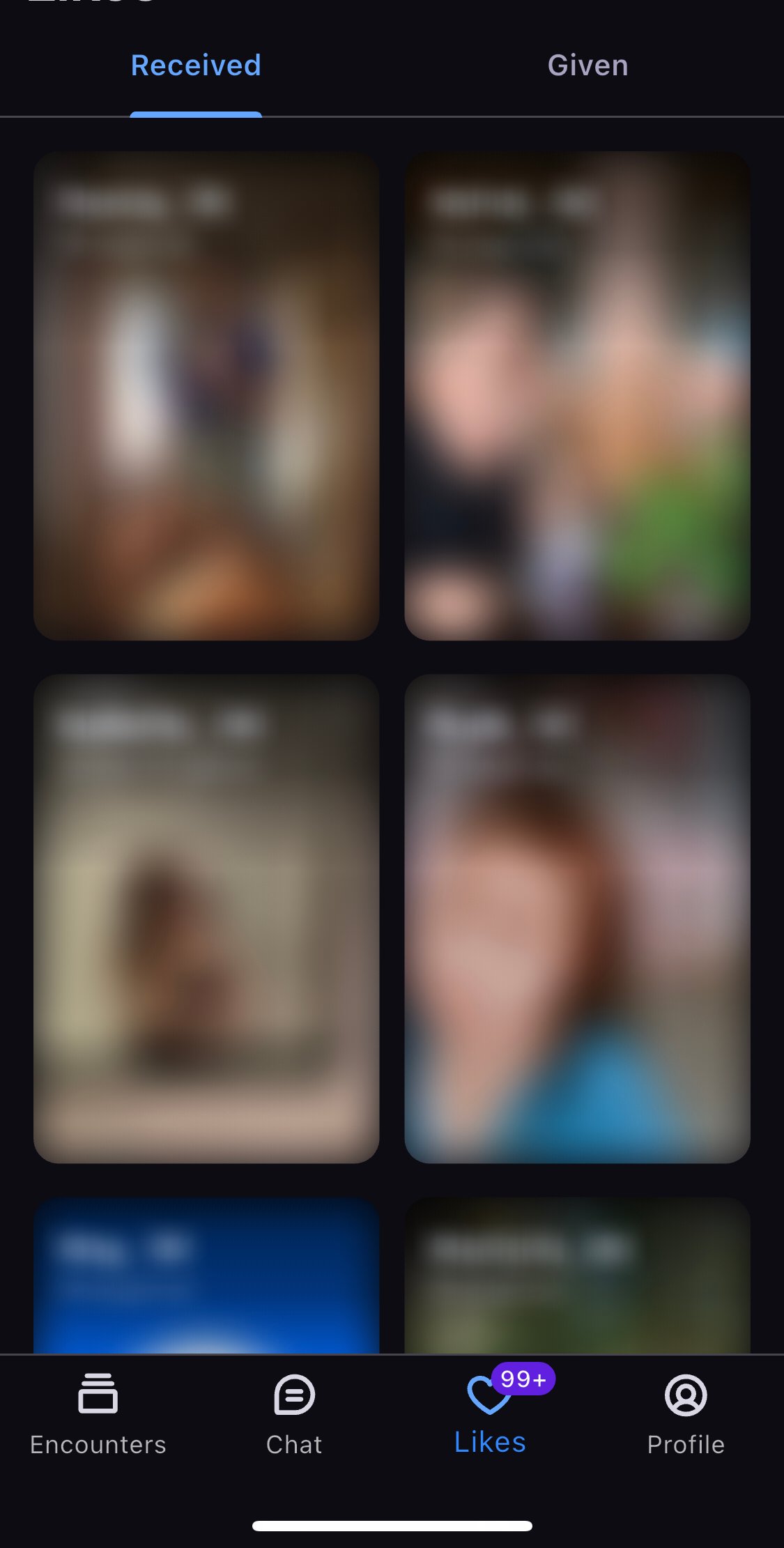The width and height of the screenshot is (784, 1548).
Task: Open the blurred profile card with beige archway
Action: (x=206, y=919)
